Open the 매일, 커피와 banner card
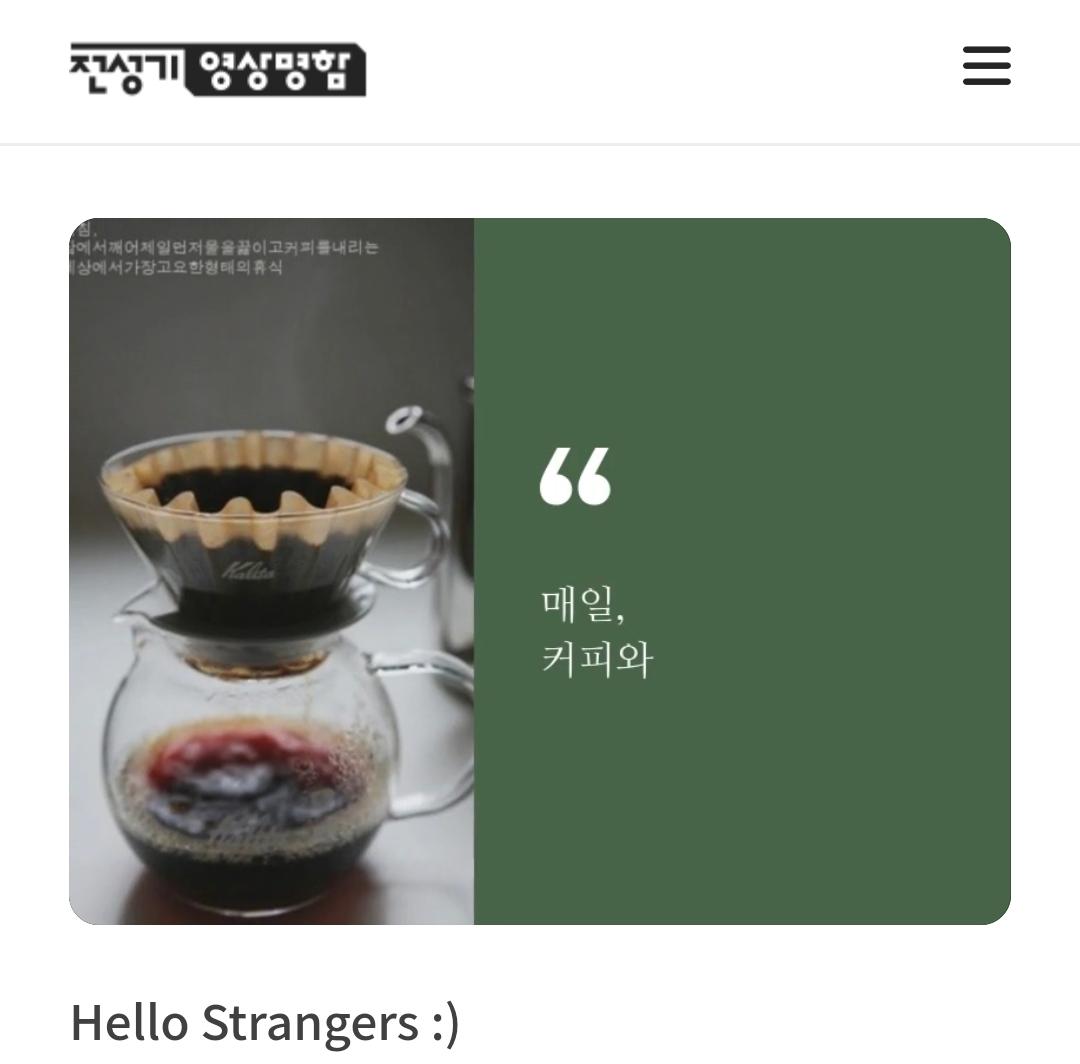The width and height of the screenshot is (1080, 1064). 540,571
